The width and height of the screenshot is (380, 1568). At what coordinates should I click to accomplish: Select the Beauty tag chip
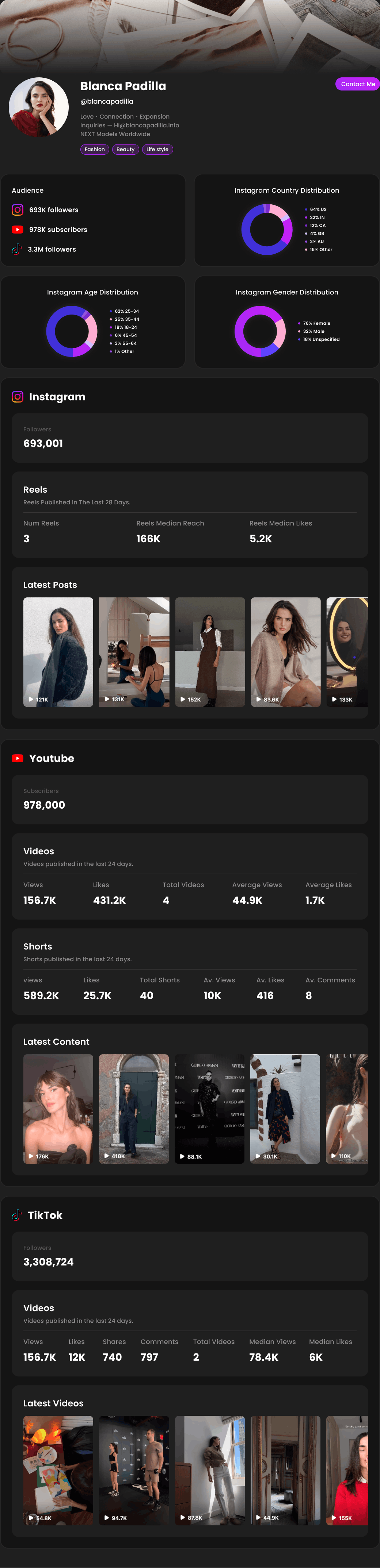(x=125, y=149)
